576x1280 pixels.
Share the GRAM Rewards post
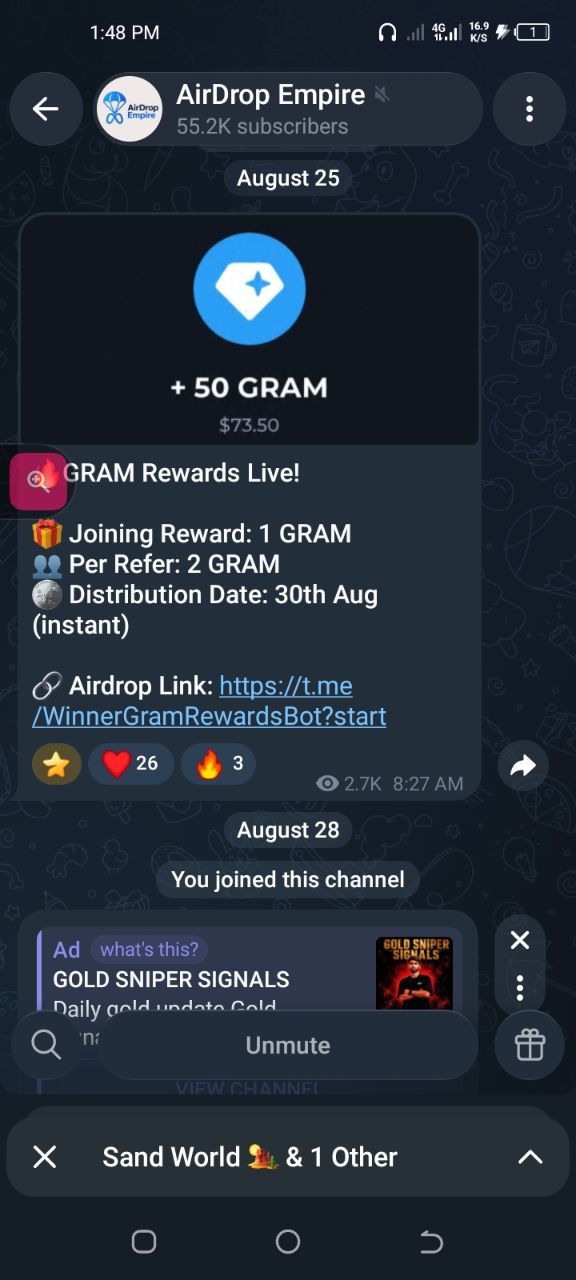[523, 766]
